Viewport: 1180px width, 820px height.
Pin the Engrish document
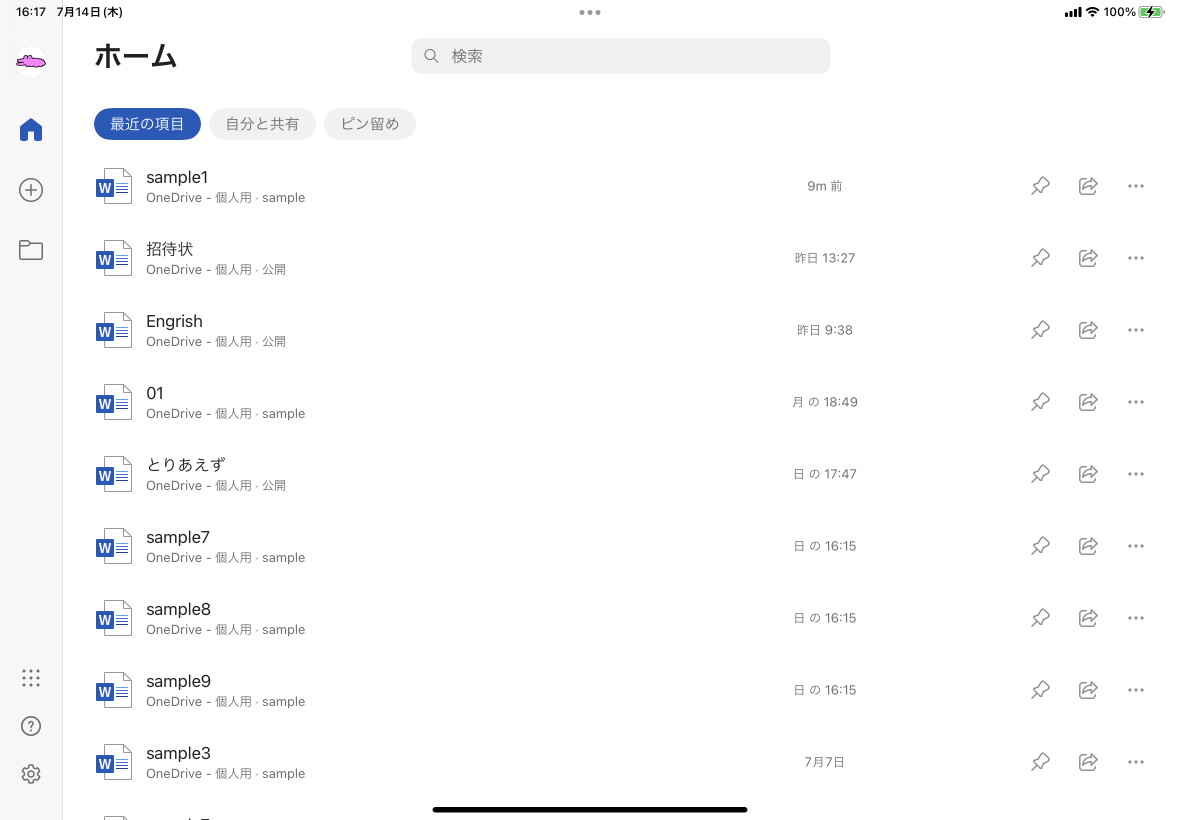(x=1040, y=330)
